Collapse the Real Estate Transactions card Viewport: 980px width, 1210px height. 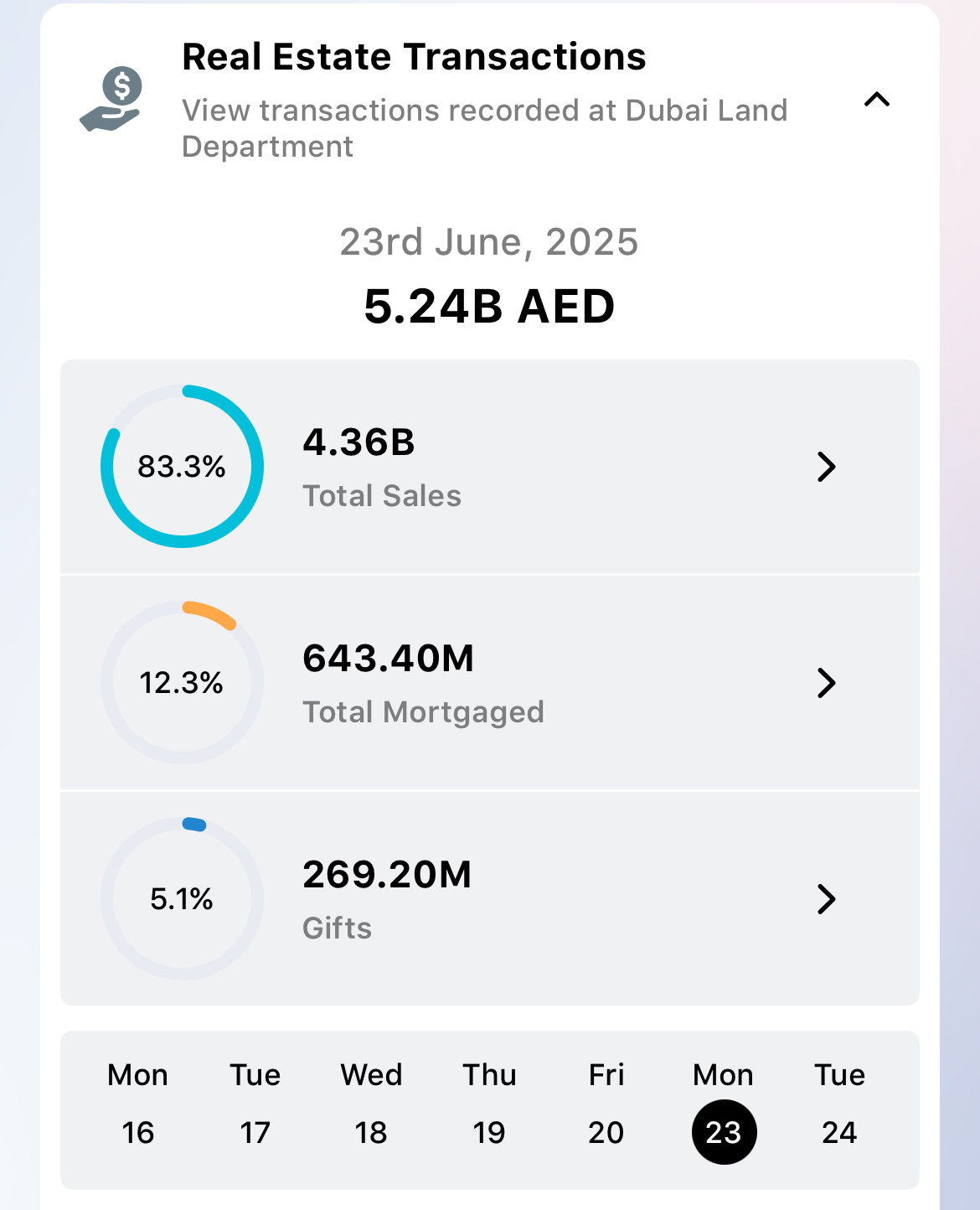(x=877, y=100)
